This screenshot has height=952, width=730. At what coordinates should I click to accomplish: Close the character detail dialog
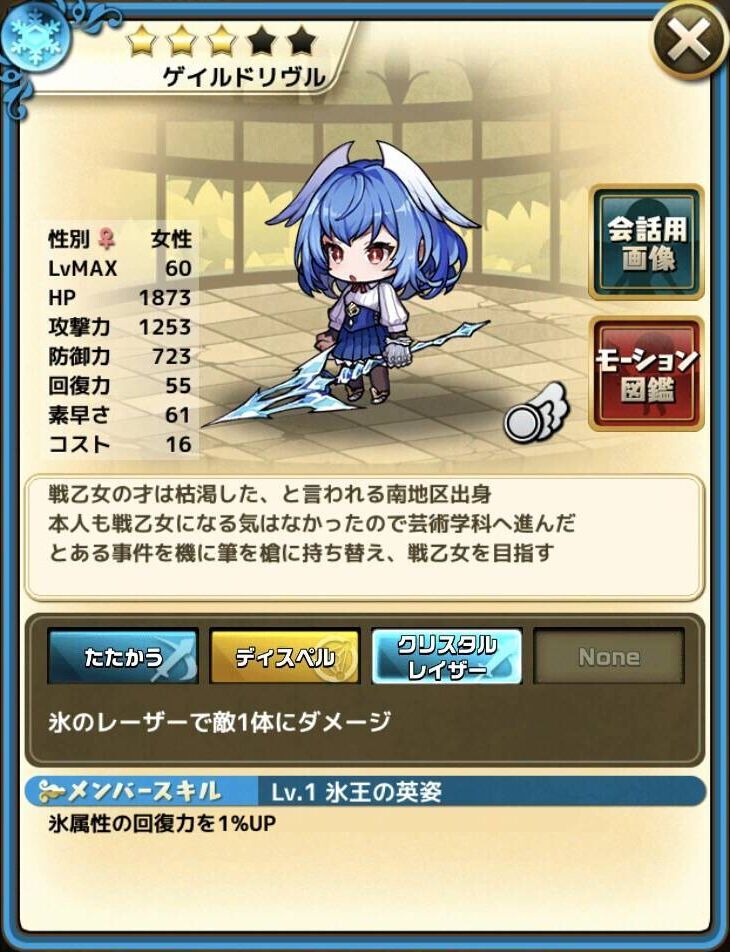tap(689, 41)
